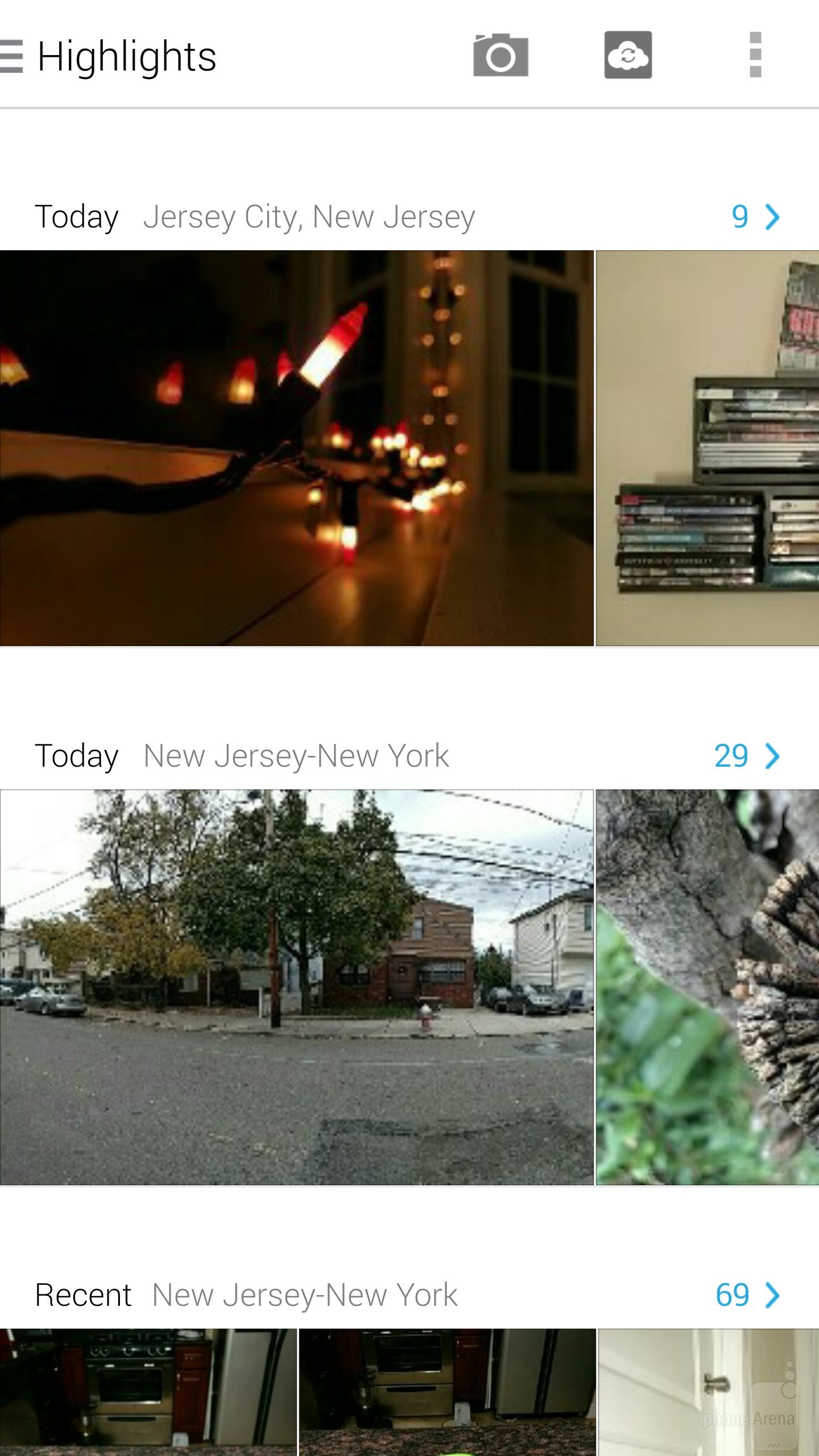Expand Jersey City album with 9 photos
This screenshot has width=819, height=1456.
click(755, 217)
